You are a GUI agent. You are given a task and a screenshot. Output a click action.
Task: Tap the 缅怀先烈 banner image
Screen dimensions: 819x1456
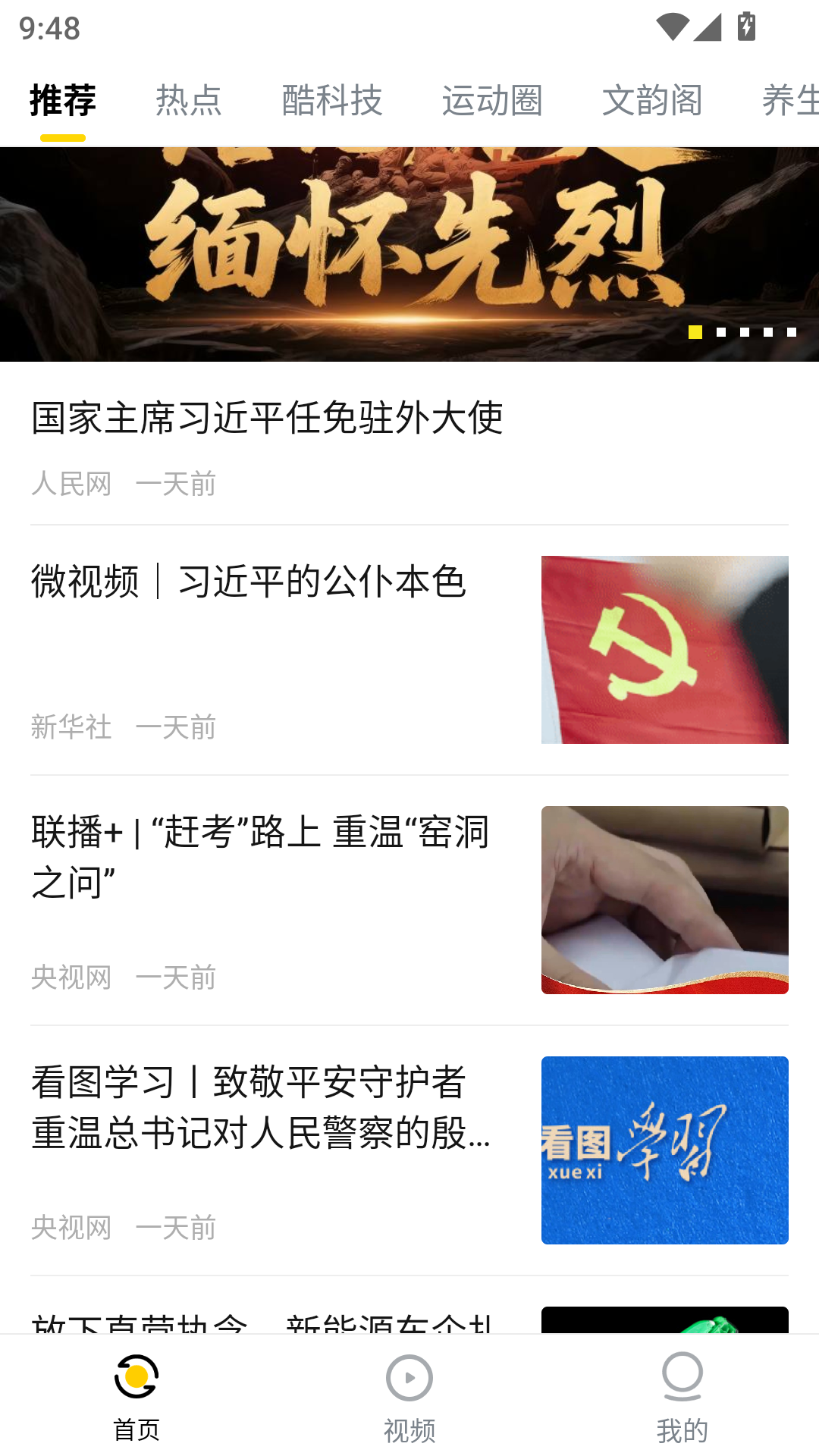(409, 250)
